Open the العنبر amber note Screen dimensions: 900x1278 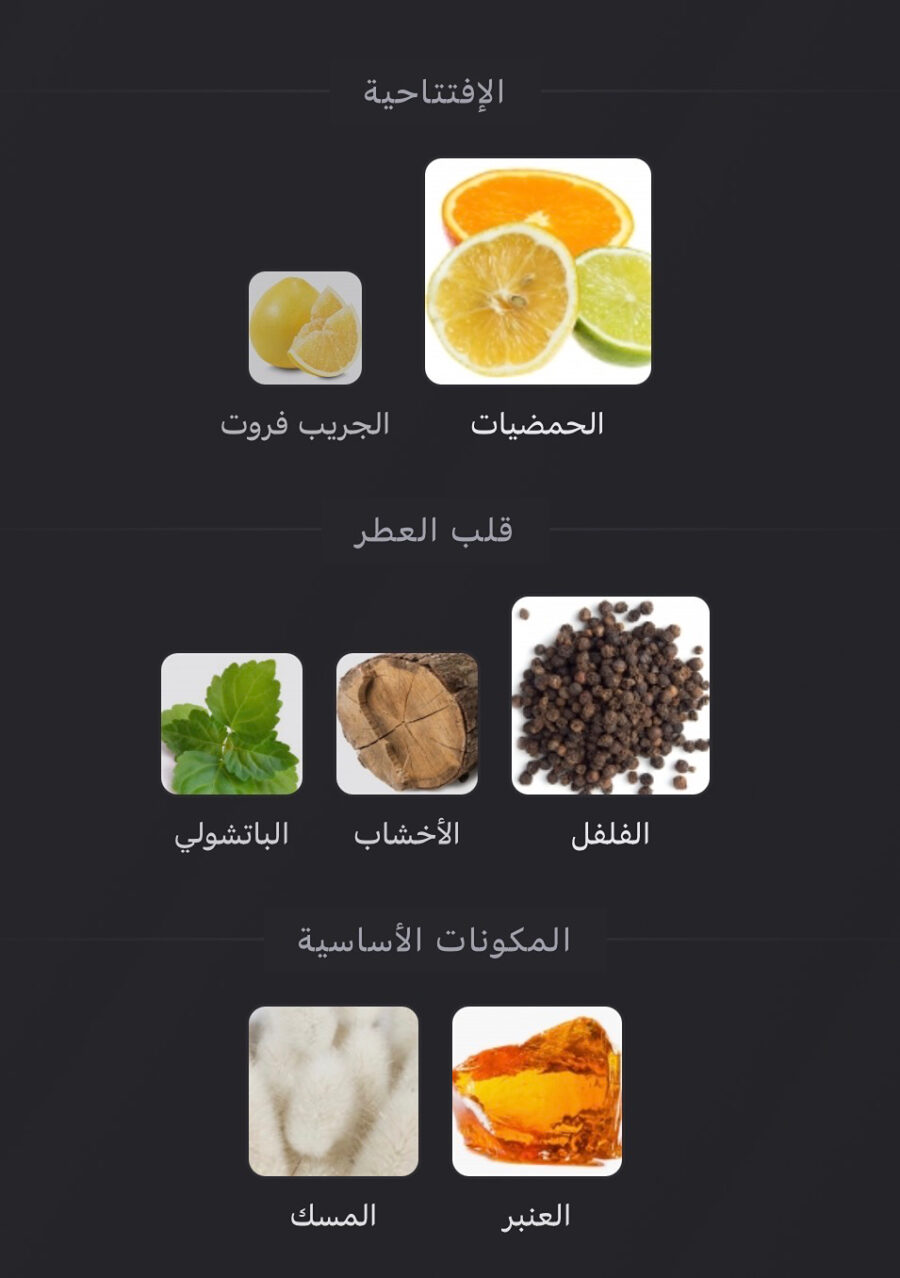tap(537, 1091)
